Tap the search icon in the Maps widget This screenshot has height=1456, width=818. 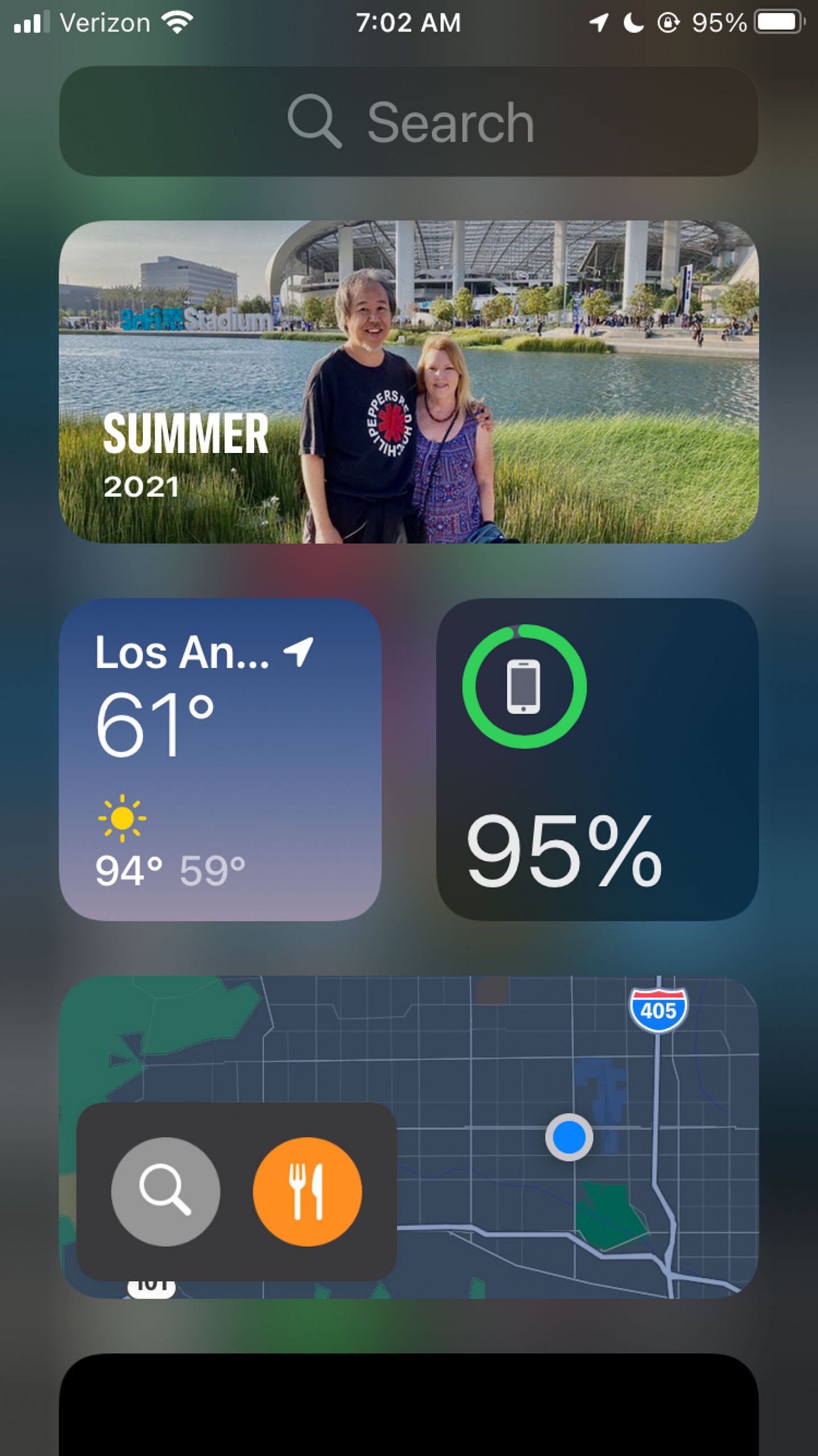click(165, 1192)
